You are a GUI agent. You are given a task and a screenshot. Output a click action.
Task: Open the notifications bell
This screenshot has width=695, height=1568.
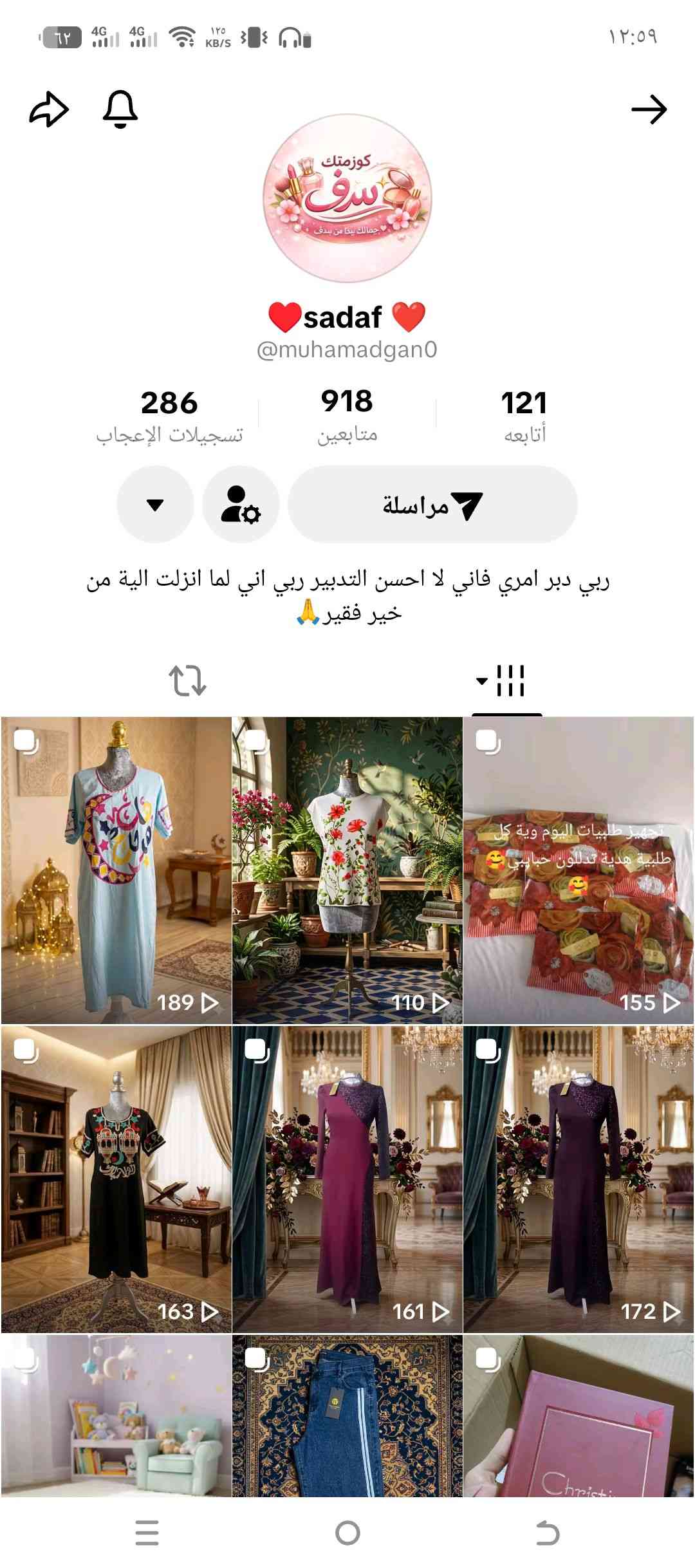(120, 109)
